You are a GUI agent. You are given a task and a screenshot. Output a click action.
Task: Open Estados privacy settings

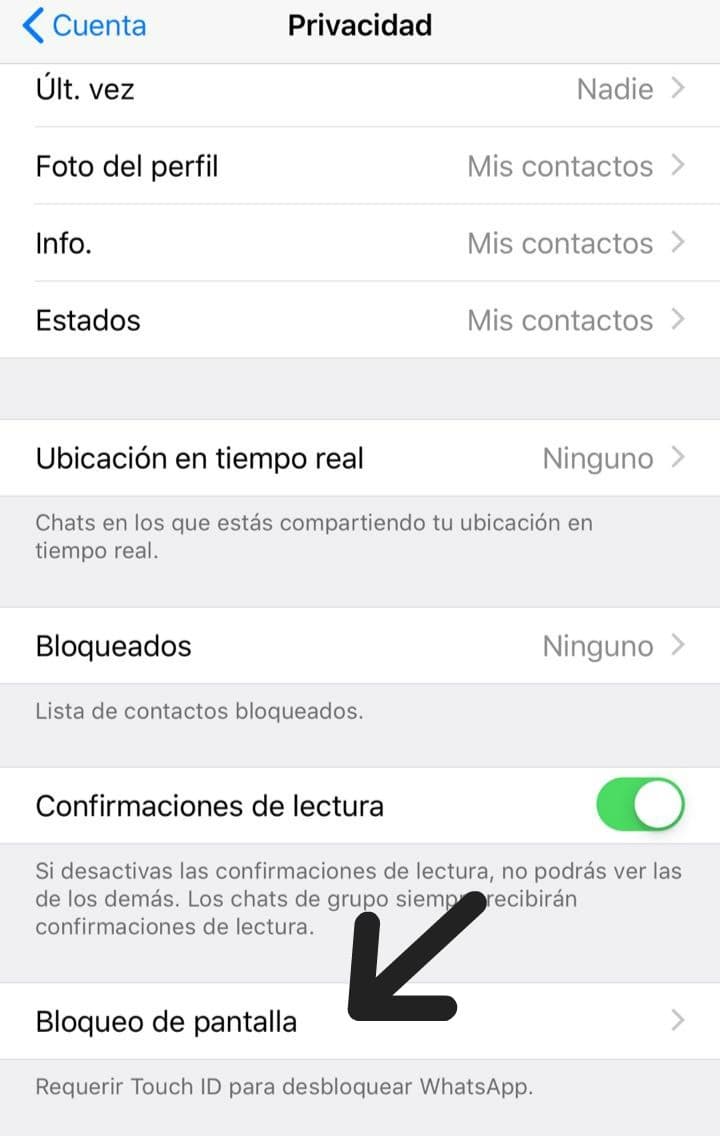coord(360,320)
